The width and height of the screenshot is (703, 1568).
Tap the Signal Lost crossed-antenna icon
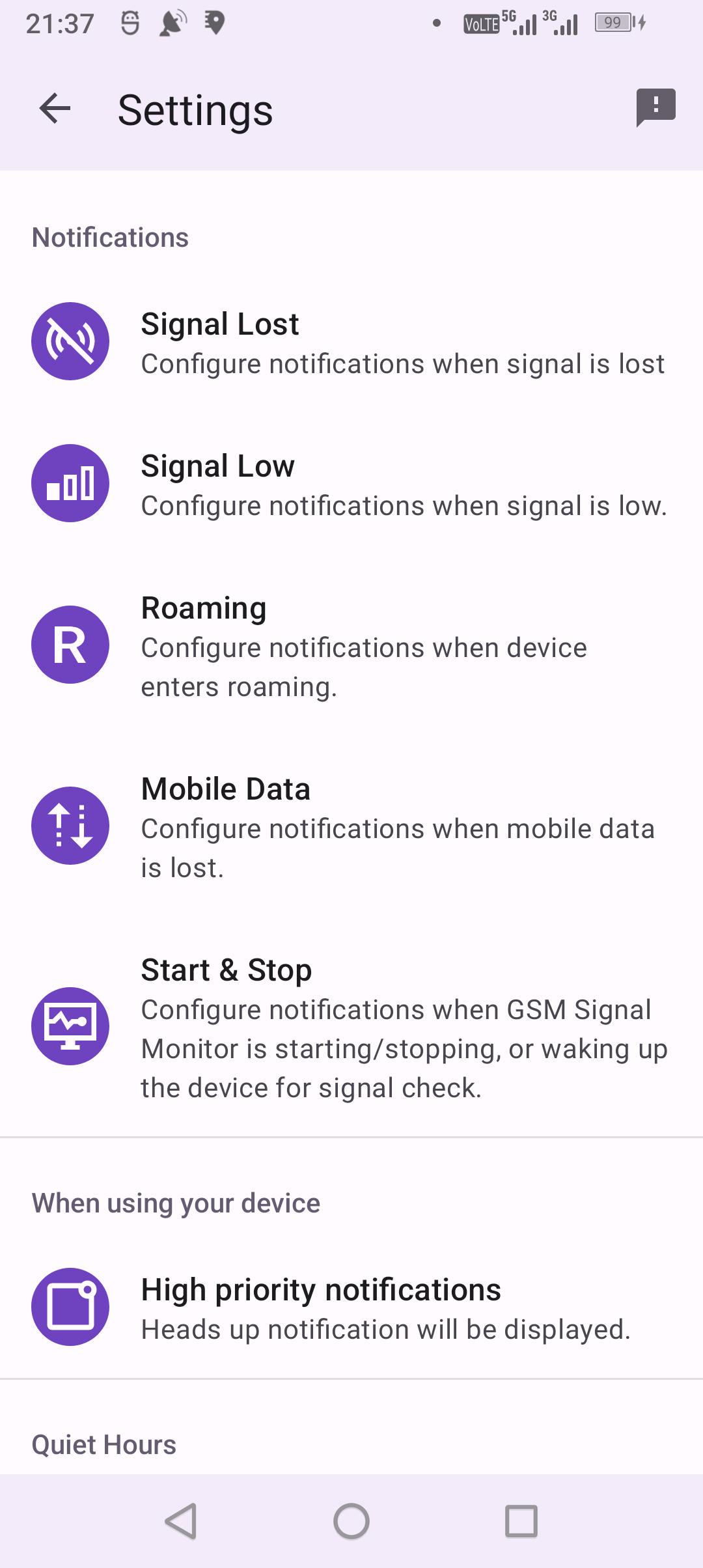70,341
